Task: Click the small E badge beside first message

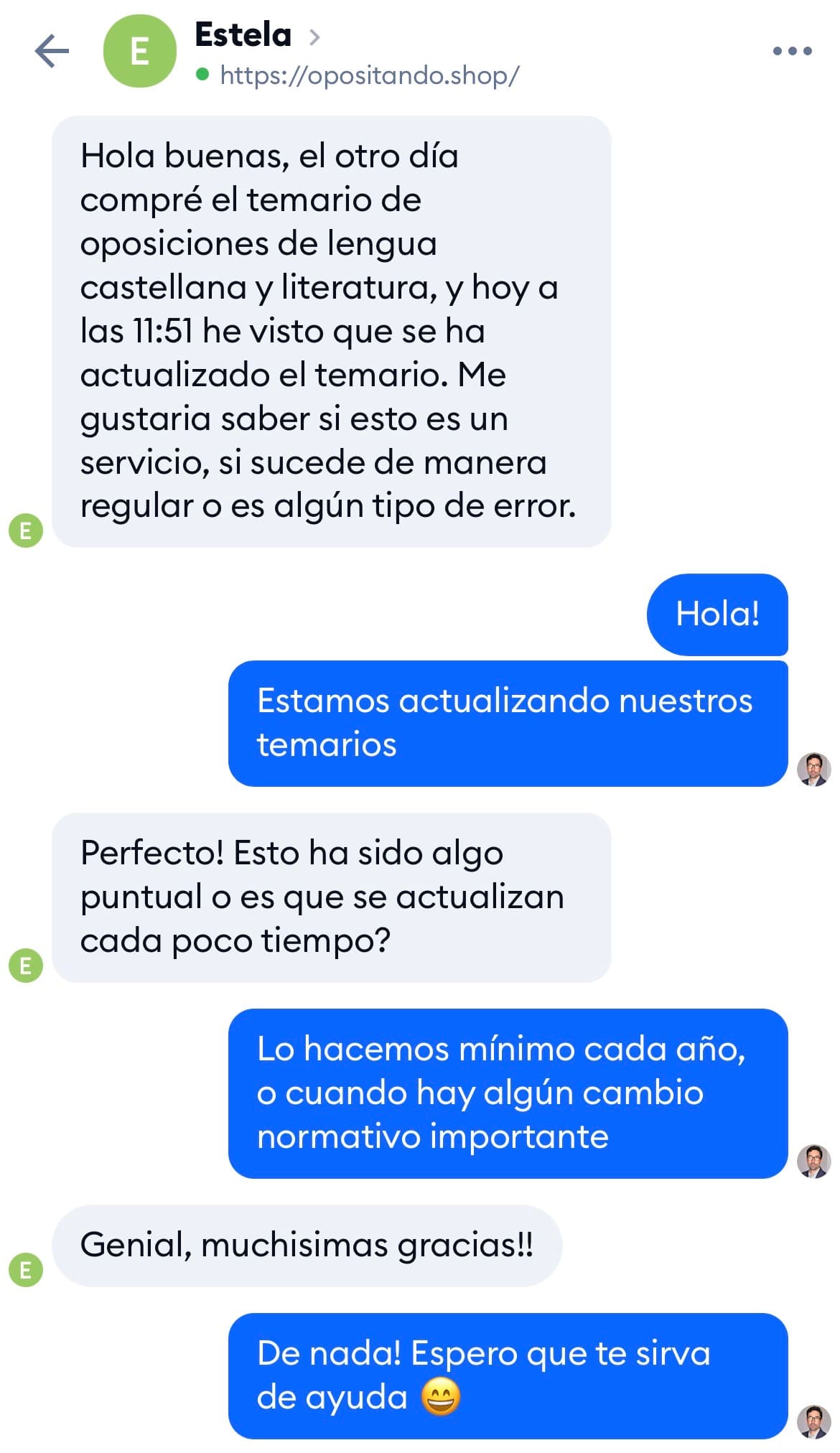Action: [x=26, y=531]
